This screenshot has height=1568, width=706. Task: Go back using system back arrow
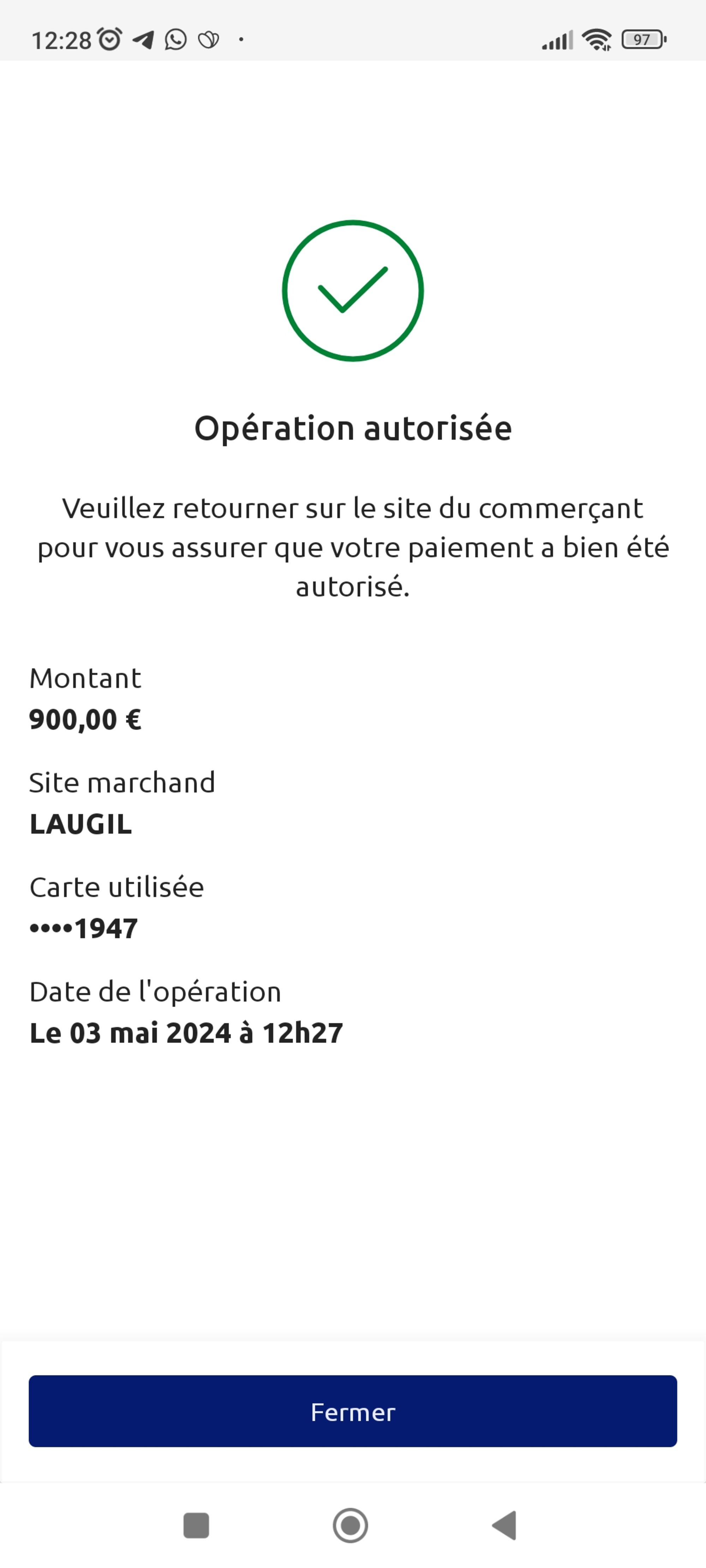click(505, 1525)
